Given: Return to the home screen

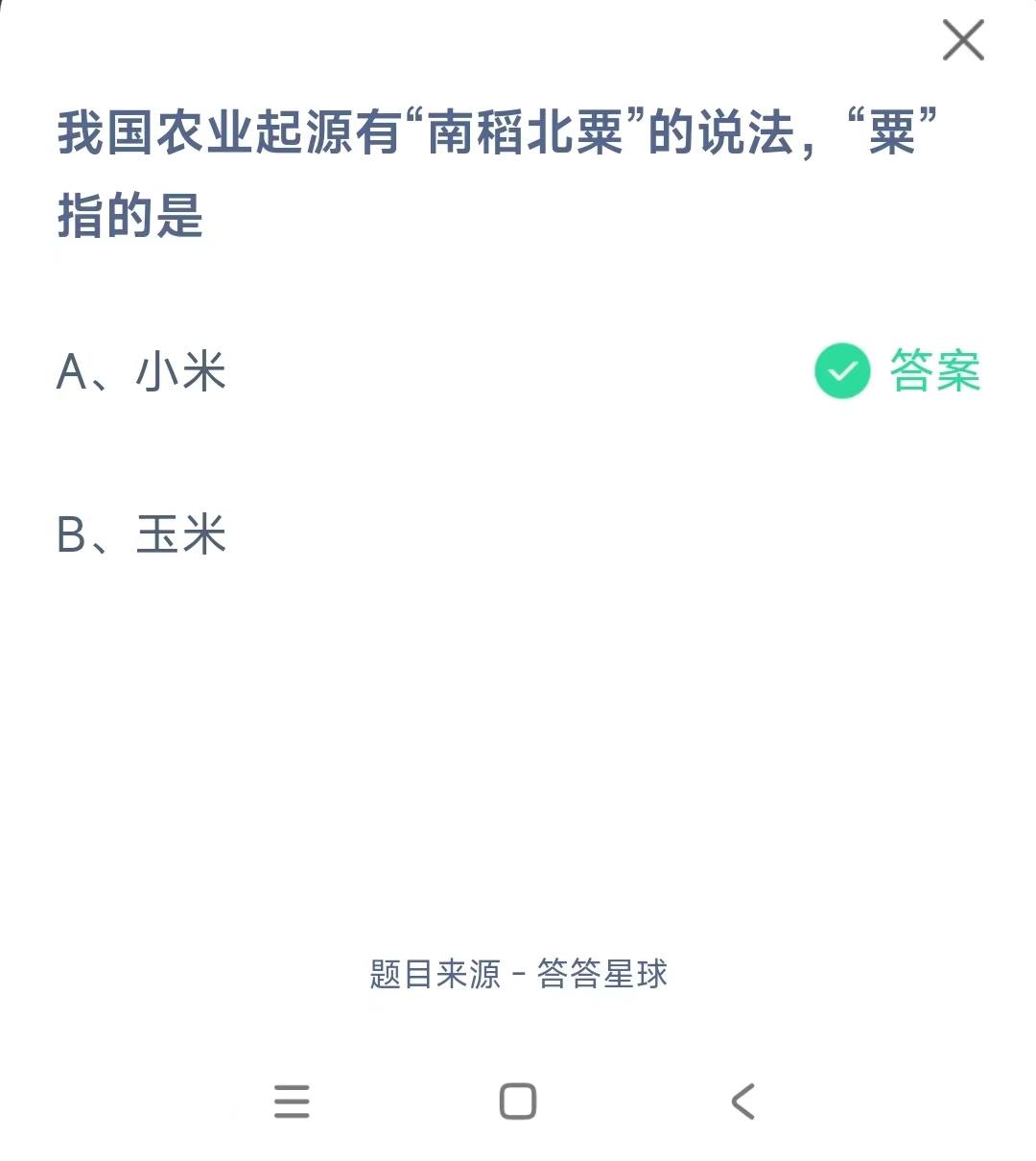Looking at the screenshot, I should [518, 1102].
